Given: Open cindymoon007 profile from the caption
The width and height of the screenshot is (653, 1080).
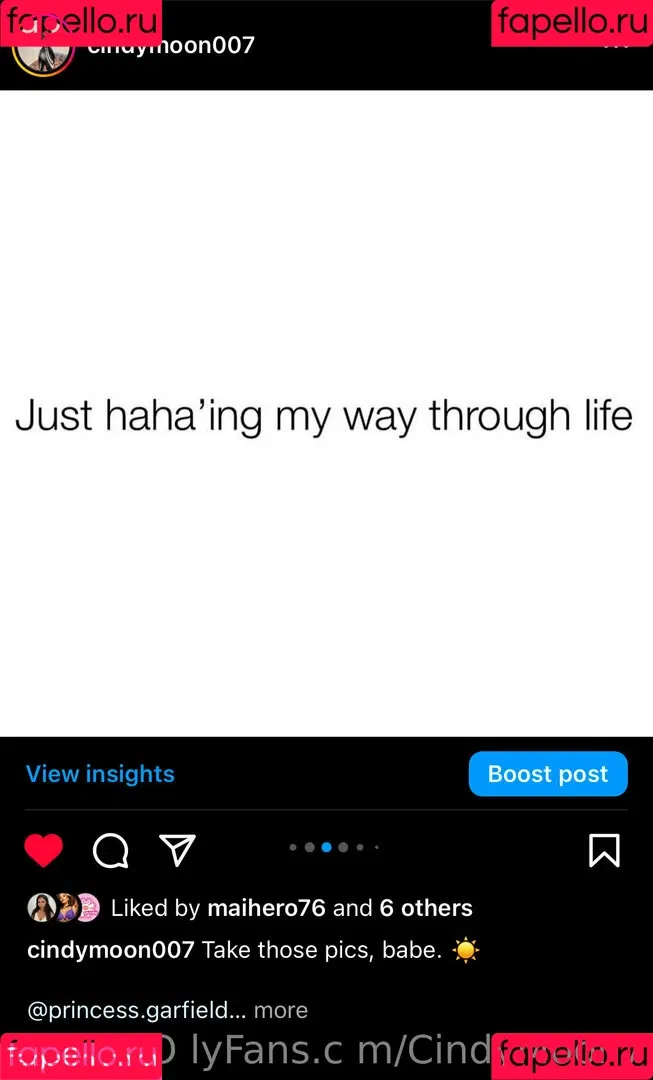Looking at the screenshot, I should coord(110,949).
